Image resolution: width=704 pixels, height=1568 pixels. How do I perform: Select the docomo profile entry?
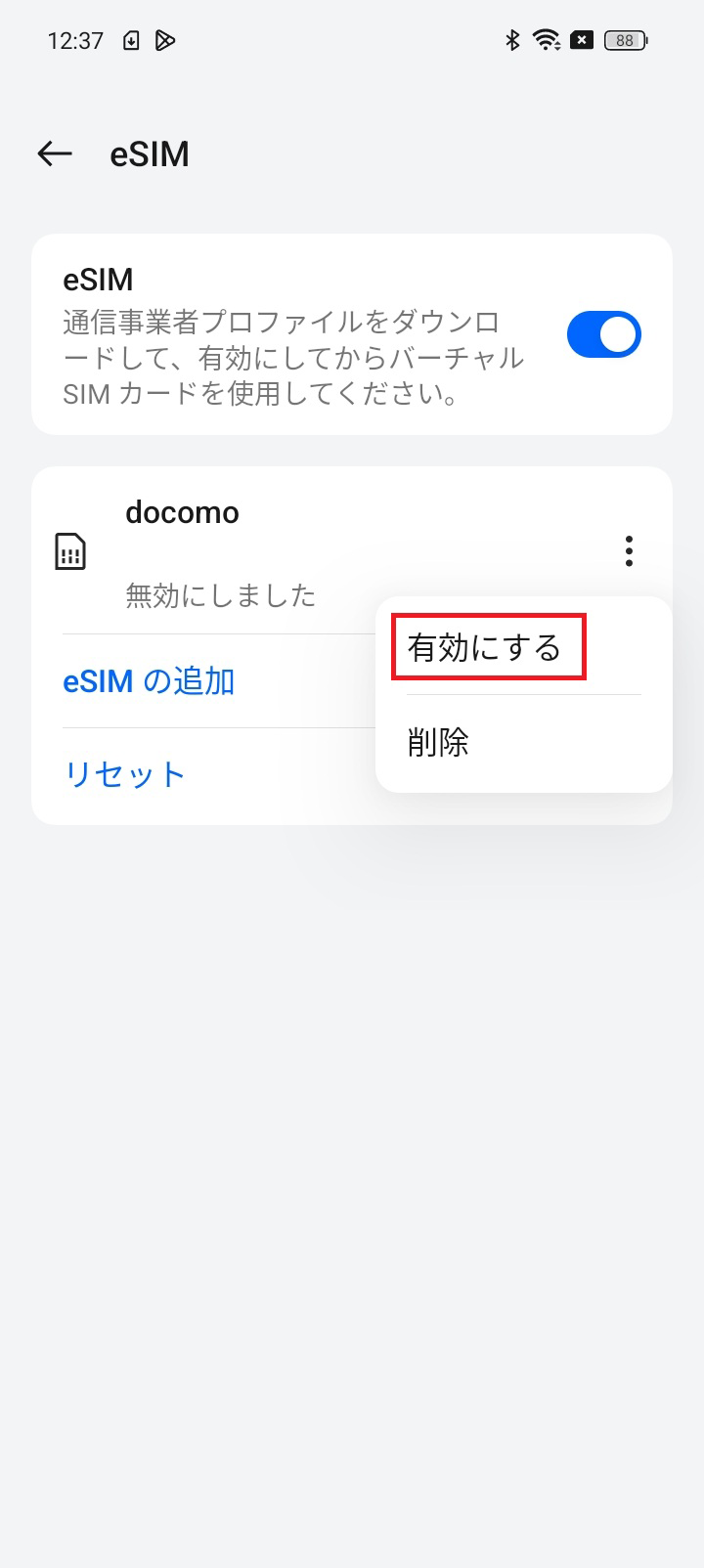pyautogui.click(x=183, y=512)
